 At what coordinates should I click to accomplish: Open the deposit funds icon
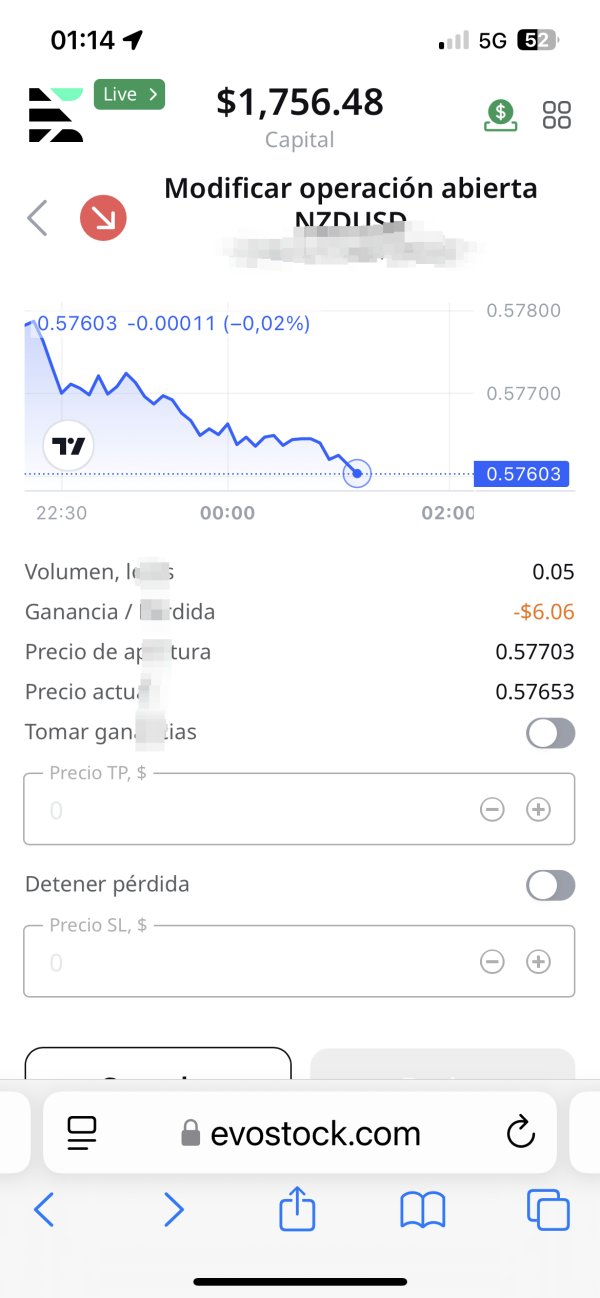pos(500,114)
